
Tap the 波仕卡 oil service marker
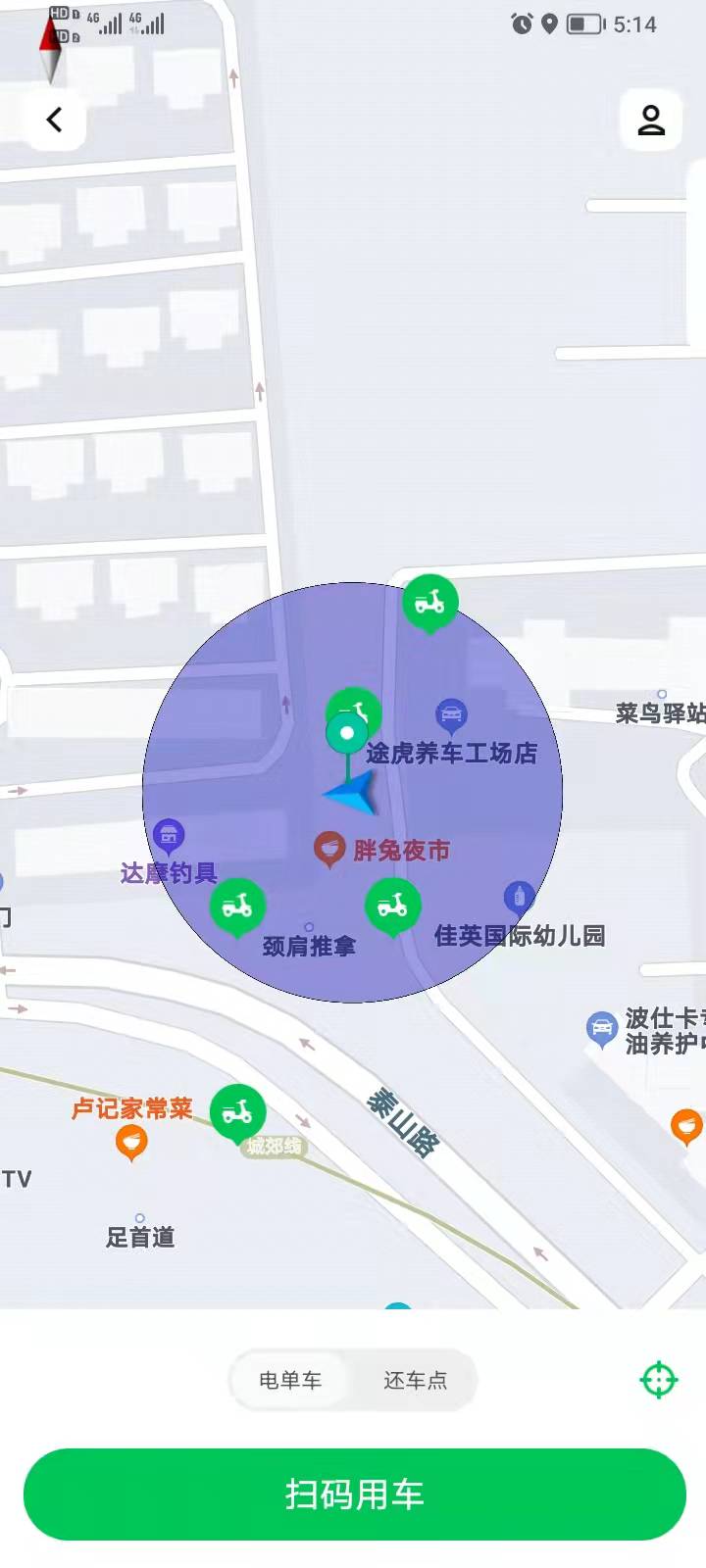tap(602, 1028)
